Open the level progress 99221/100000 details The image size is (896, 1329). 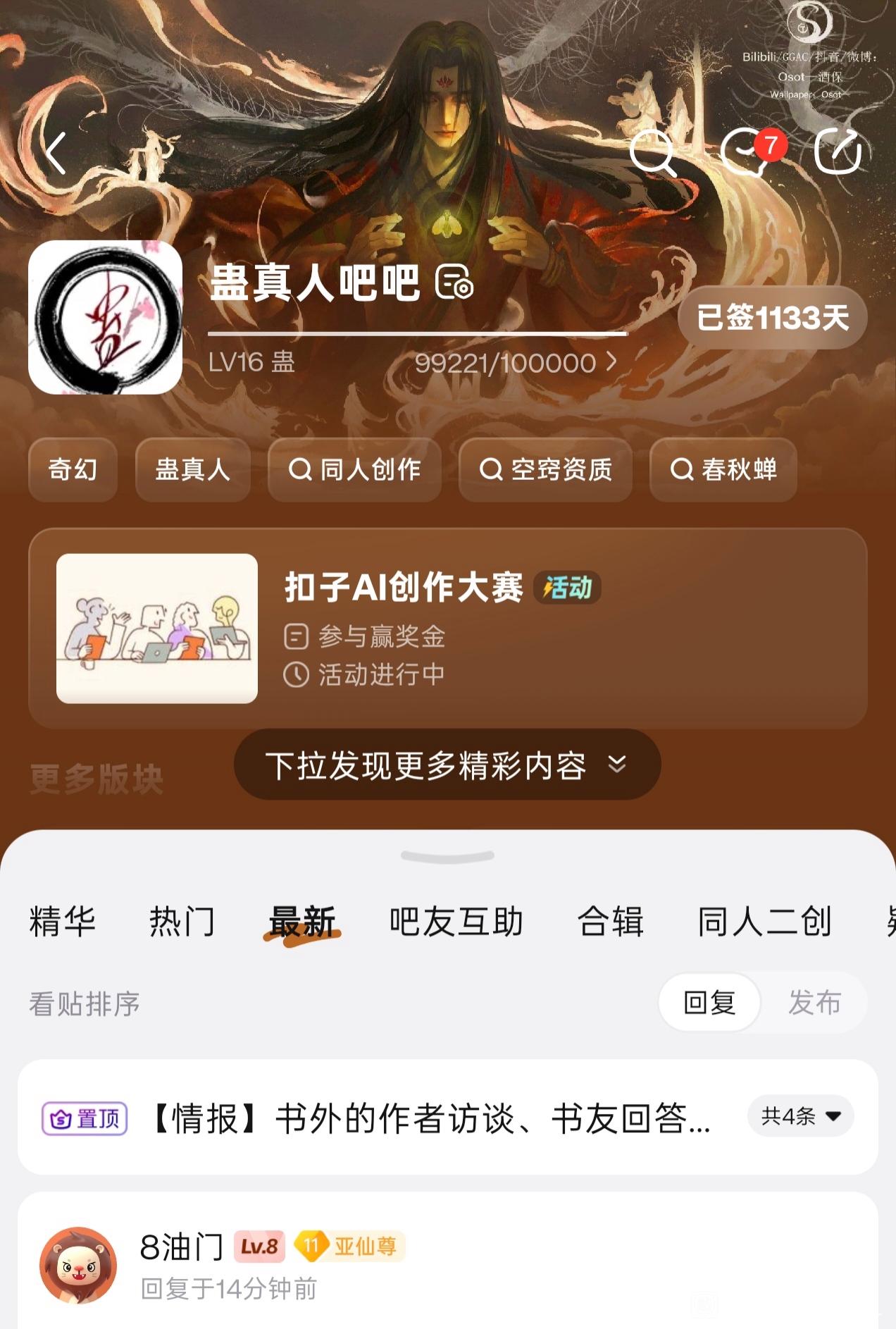tap(516, 363)
